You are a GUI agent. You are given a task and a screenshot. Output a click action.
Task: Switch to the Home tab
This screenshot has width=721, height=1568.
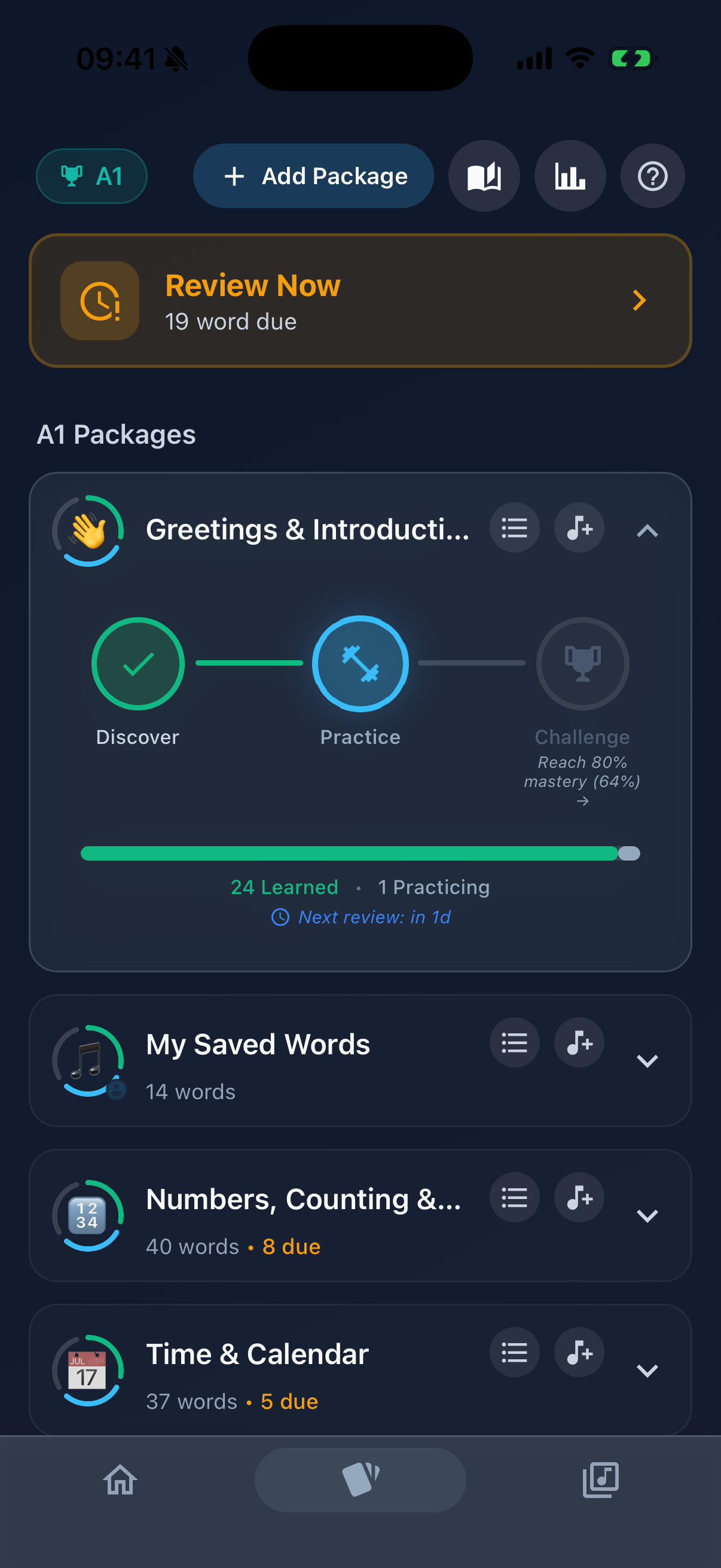pyautogui.click(x=120, y=1480)
